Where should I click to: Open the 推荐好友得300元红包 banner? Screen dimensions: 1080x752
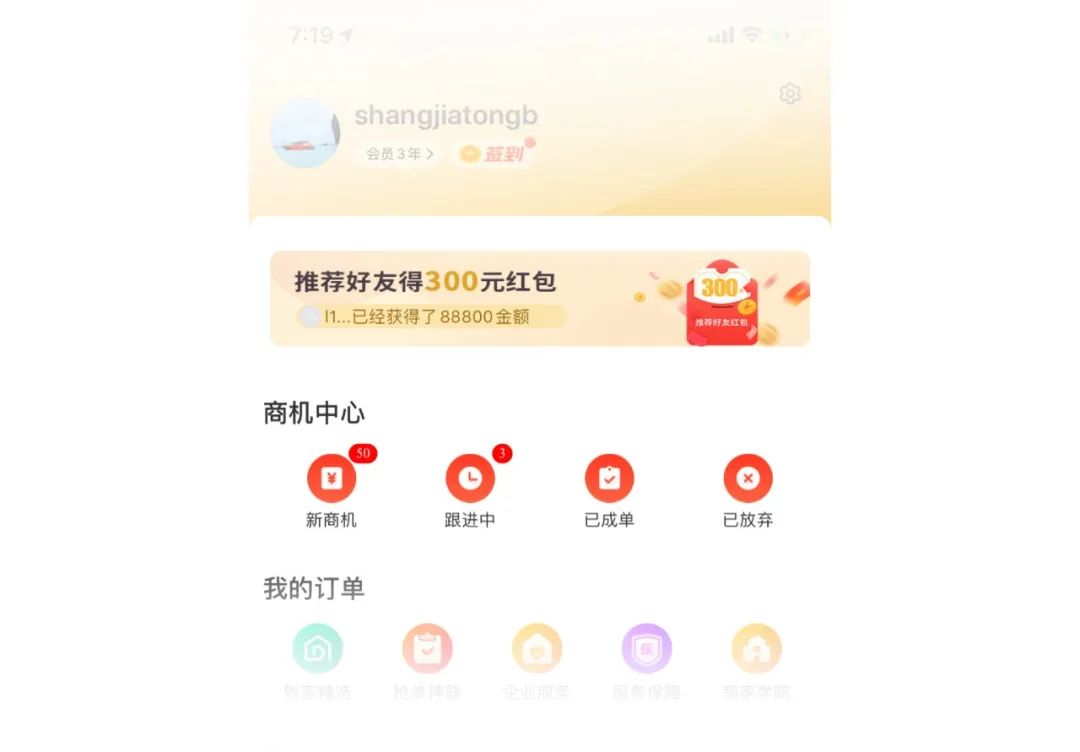539,298
